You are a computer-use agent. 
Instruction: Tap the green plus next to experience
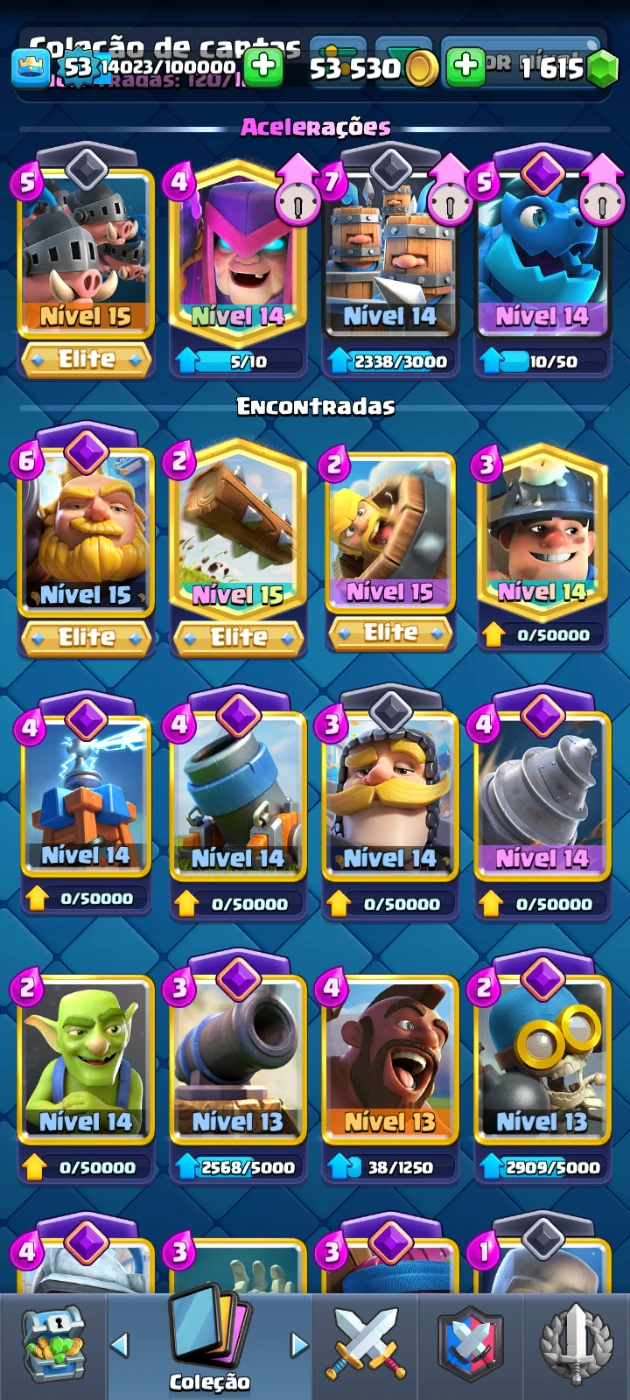[263, 68]
